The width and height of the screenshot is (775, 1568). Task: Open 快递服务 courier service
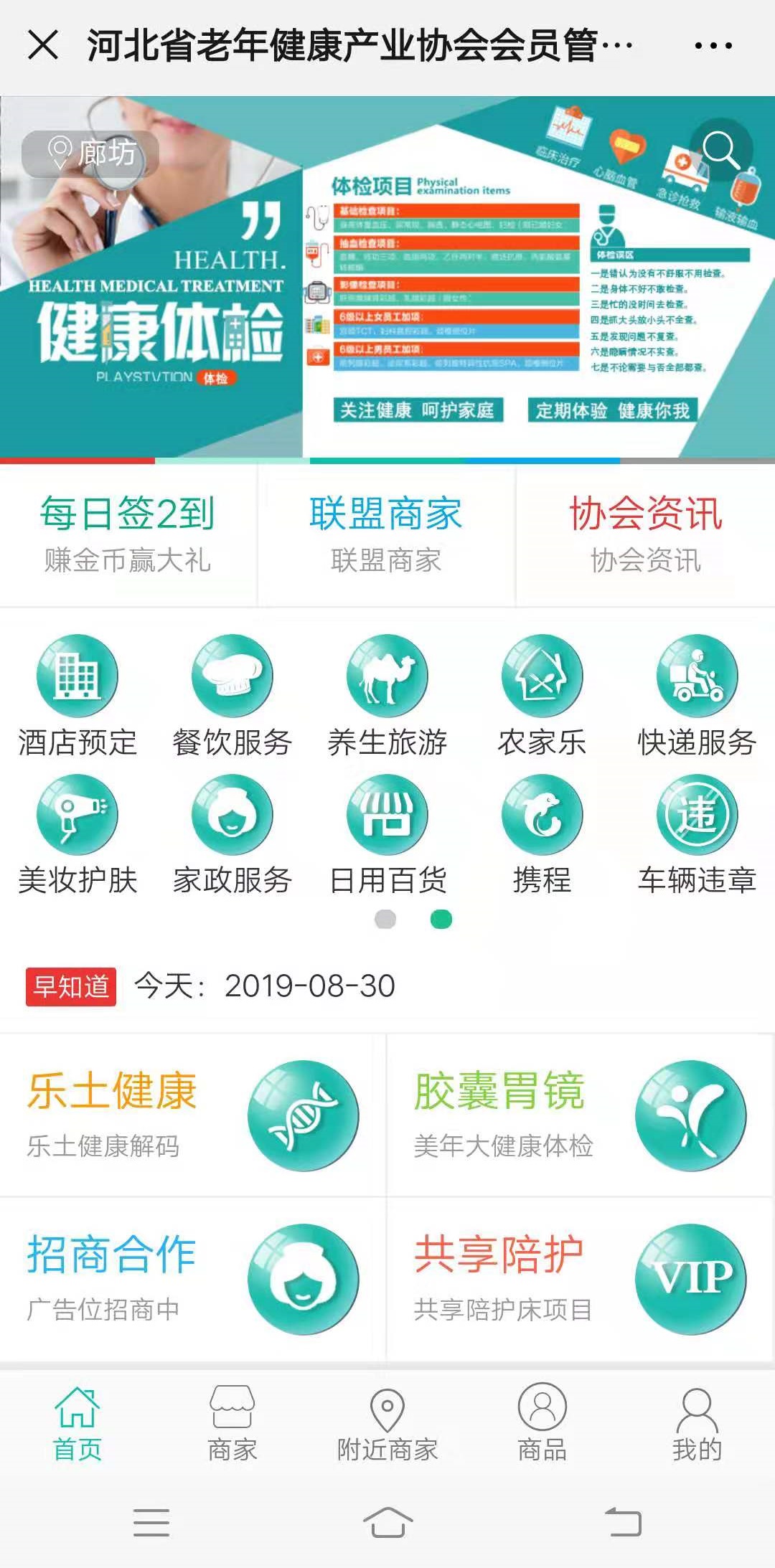(697, 694)
